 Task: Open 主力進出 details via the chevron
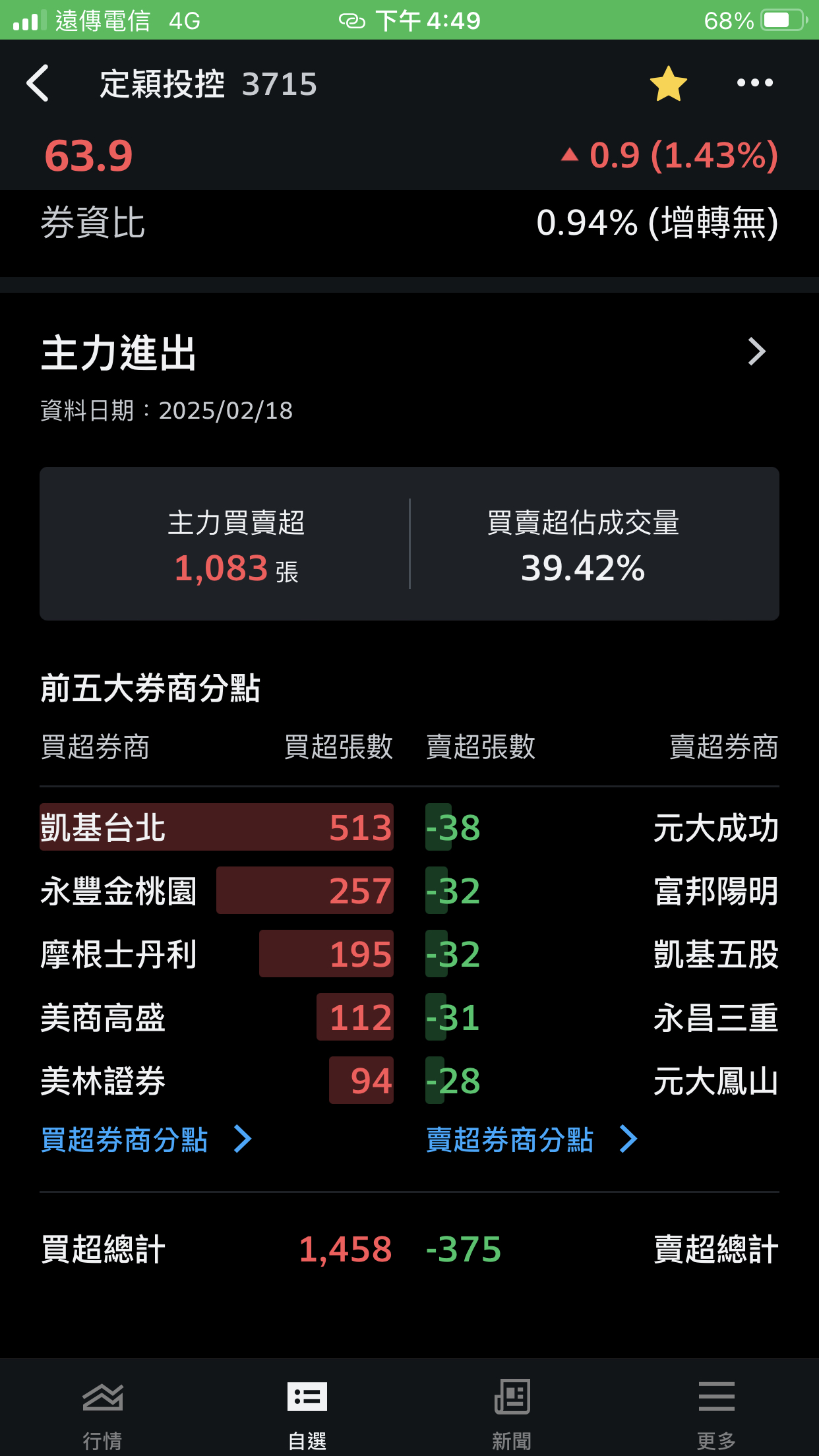tap(756, 351)
